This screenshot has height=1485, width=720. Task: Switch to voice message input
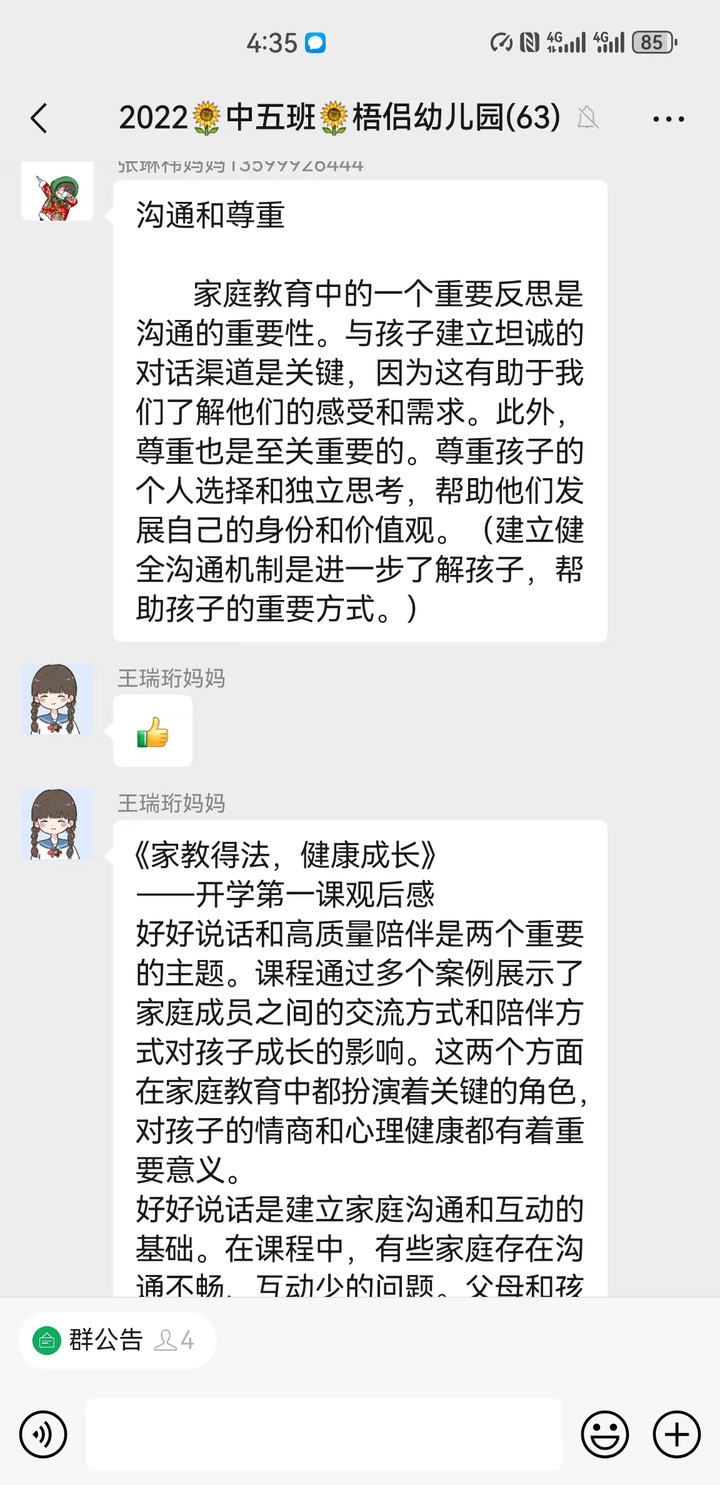[x=43, y=1435]
